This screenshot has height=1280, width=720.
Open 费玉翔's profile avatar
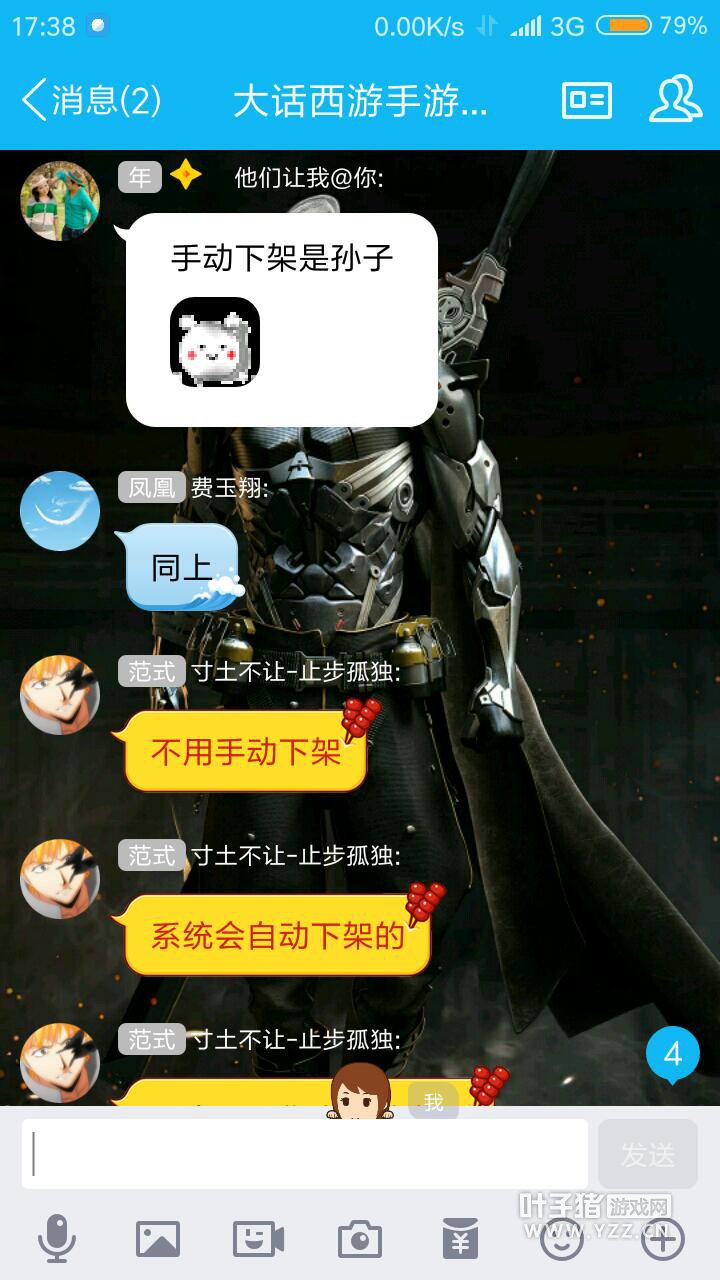click(x=60, y=511)
